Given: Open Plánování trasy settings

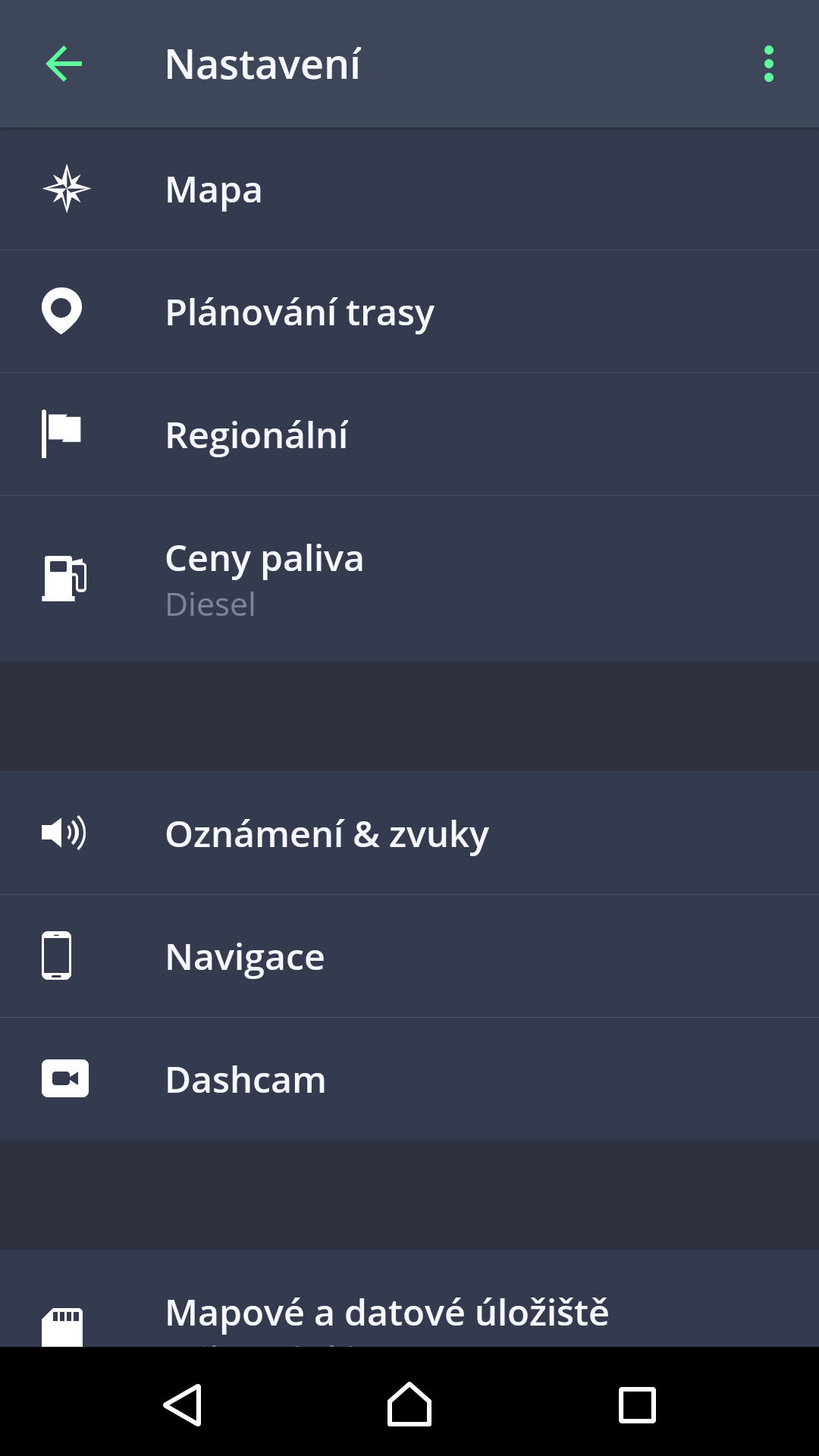Looking at the screenshot, I should pos(409,312).
